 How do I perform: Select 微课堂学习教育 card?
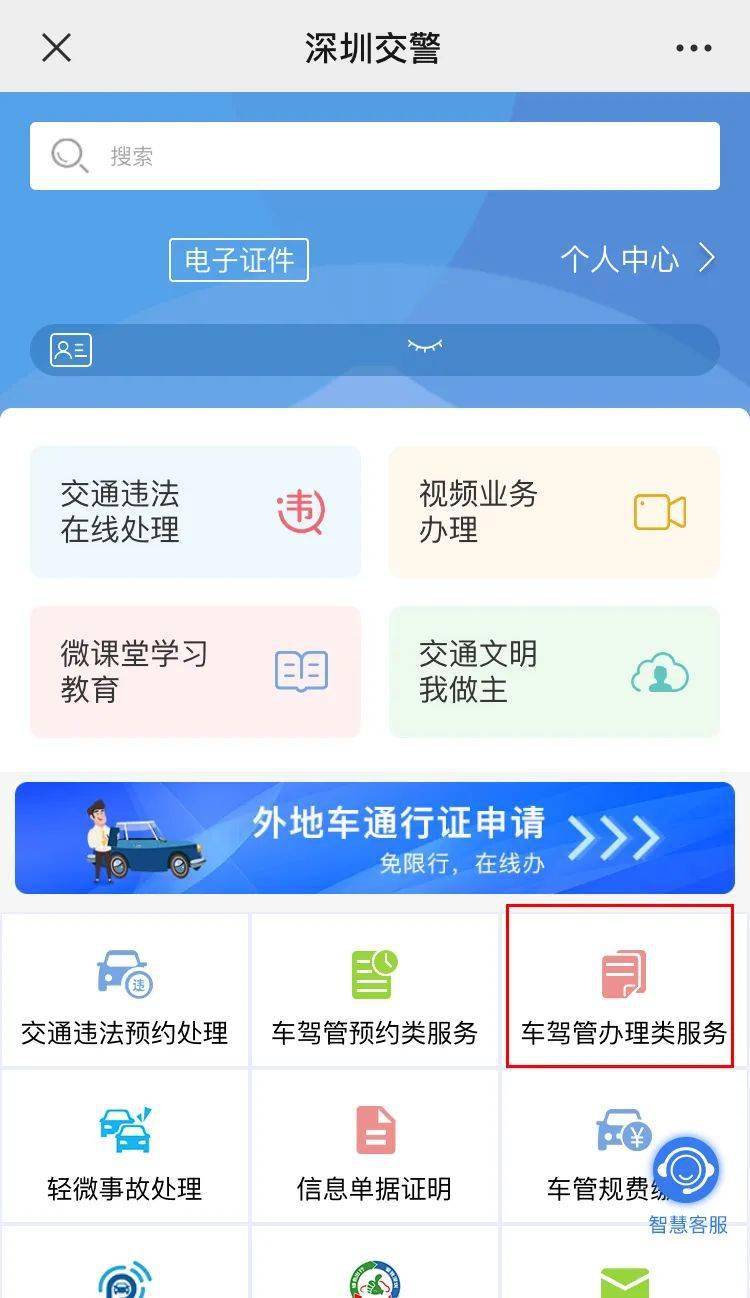(x=195, y=672)
